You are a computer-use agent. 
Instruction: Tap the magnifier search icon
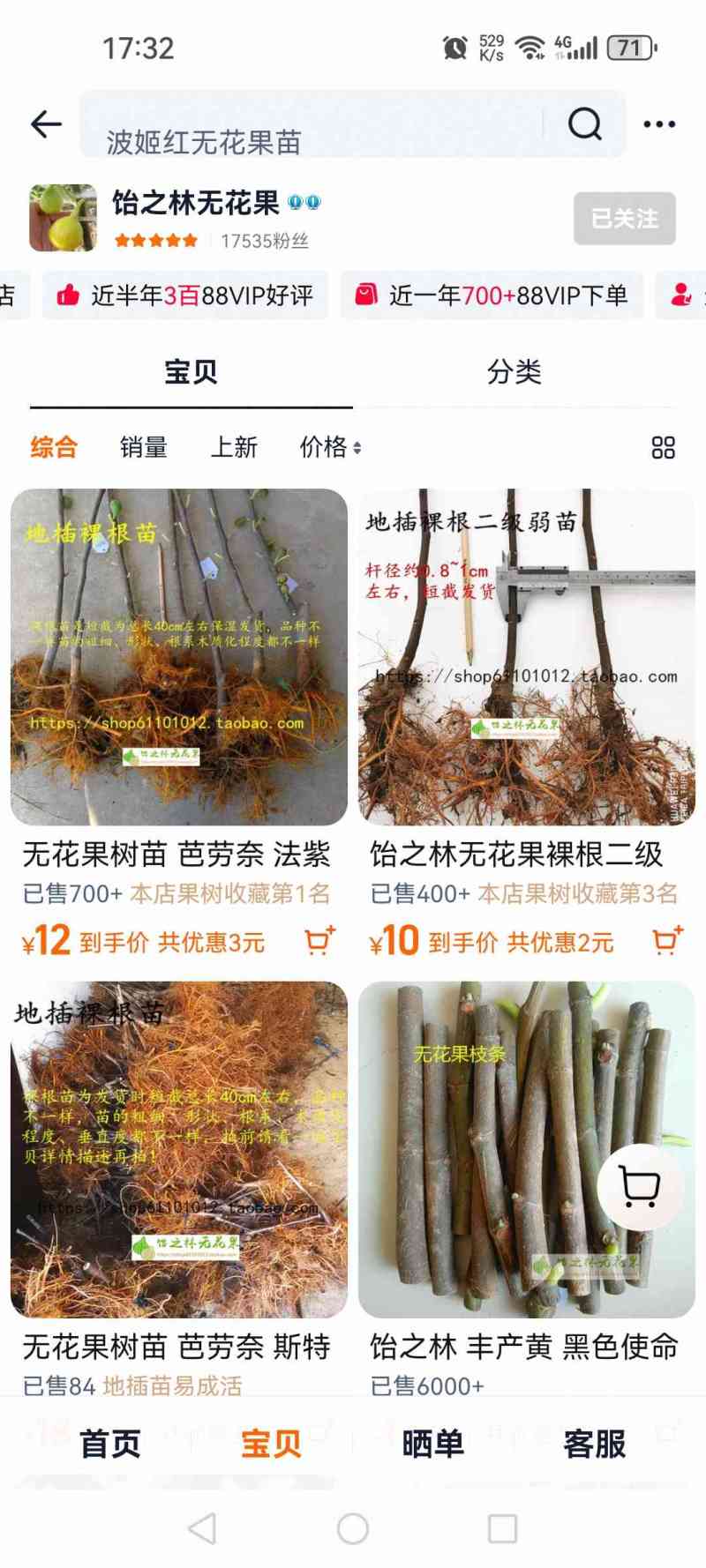pyautogui.click(x=584, y=124)
